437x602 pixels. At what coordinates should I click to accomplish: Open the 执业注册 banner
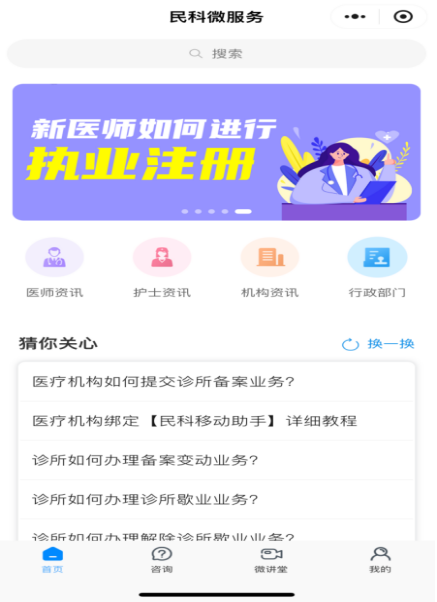[217, 152]
